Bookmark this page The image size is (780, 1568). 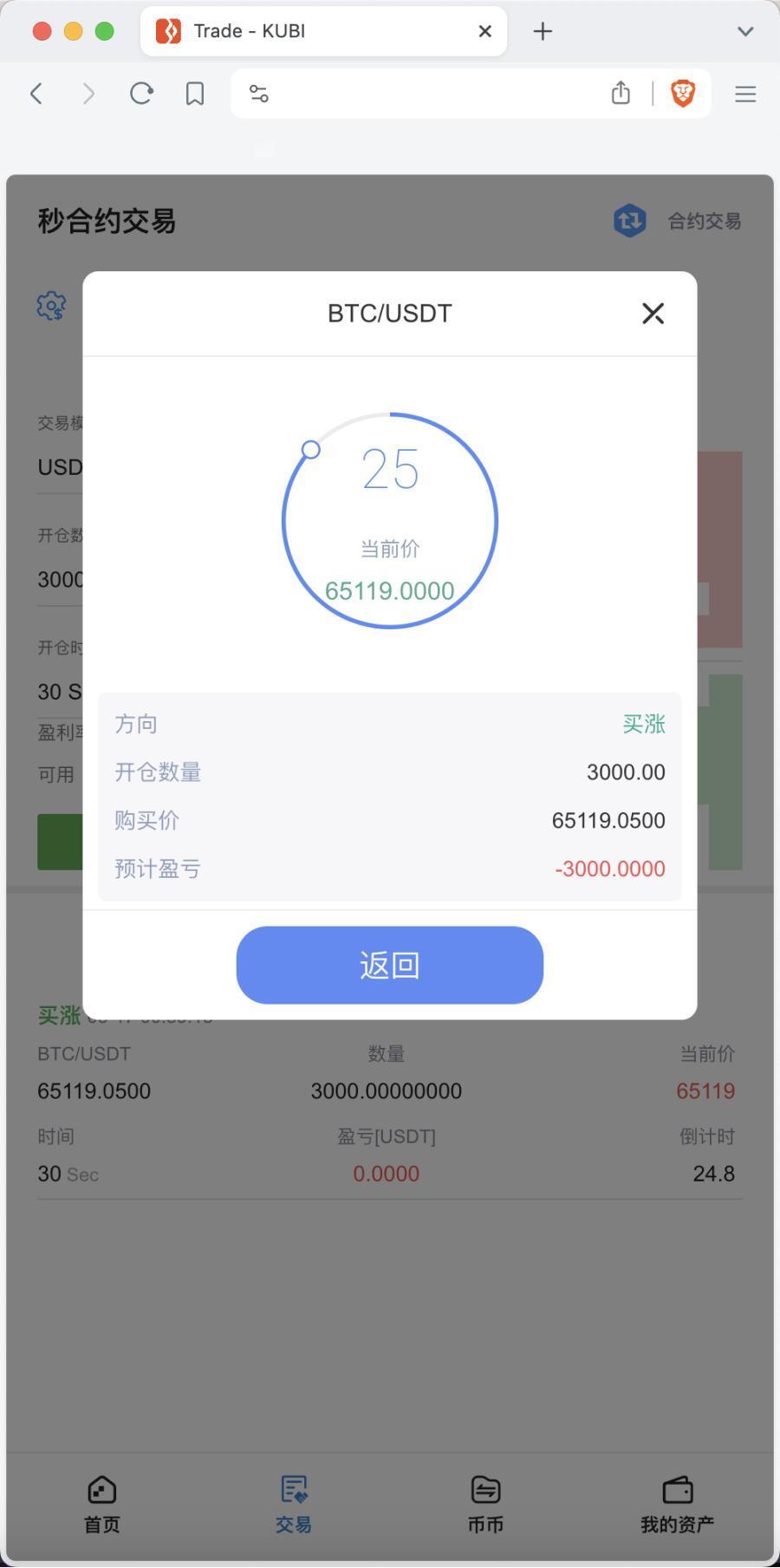pyautogui.click(x=195, y=94)
